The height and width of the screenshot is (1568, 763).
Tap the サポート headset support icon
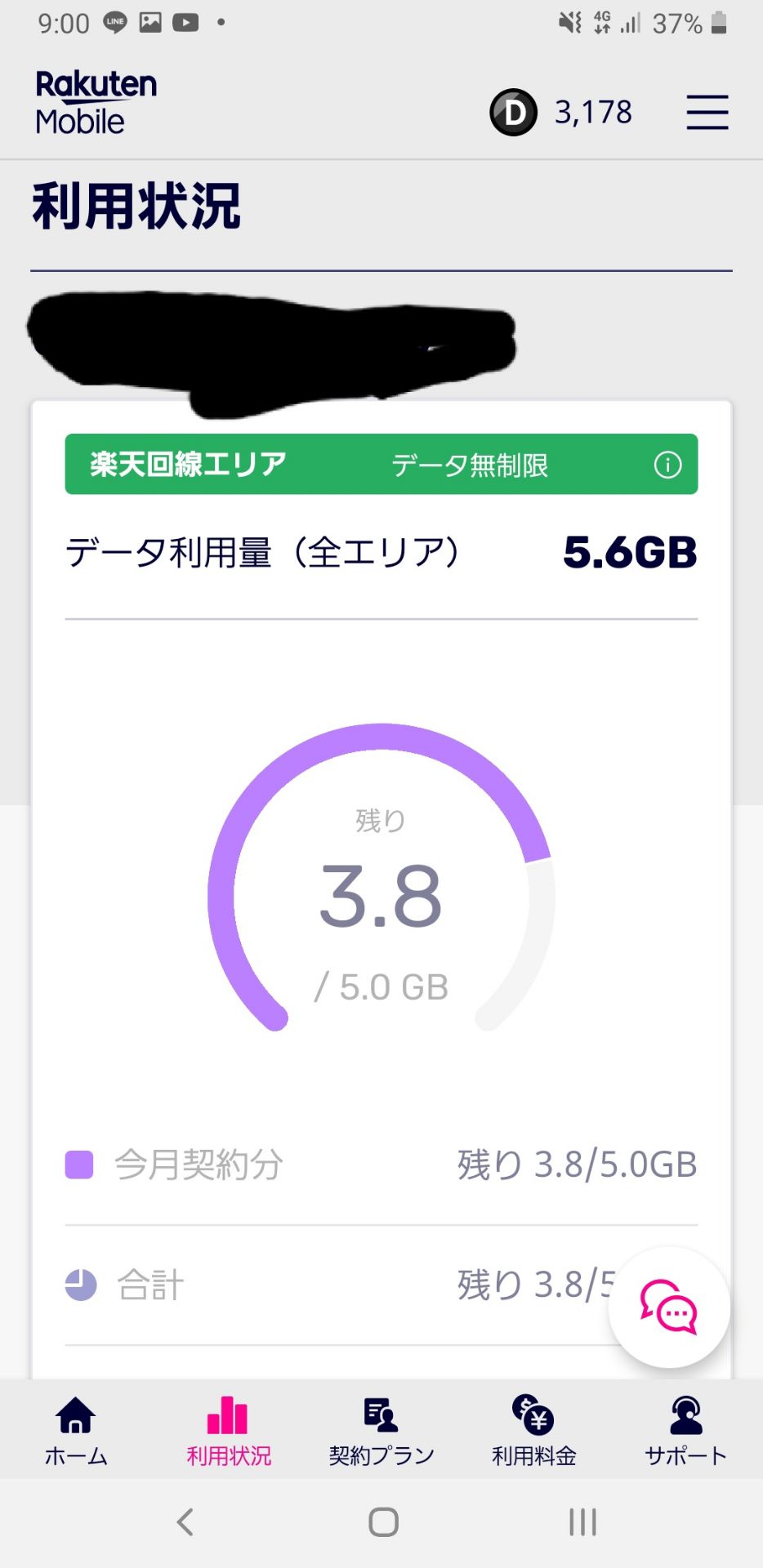[x=685, y=1413]
